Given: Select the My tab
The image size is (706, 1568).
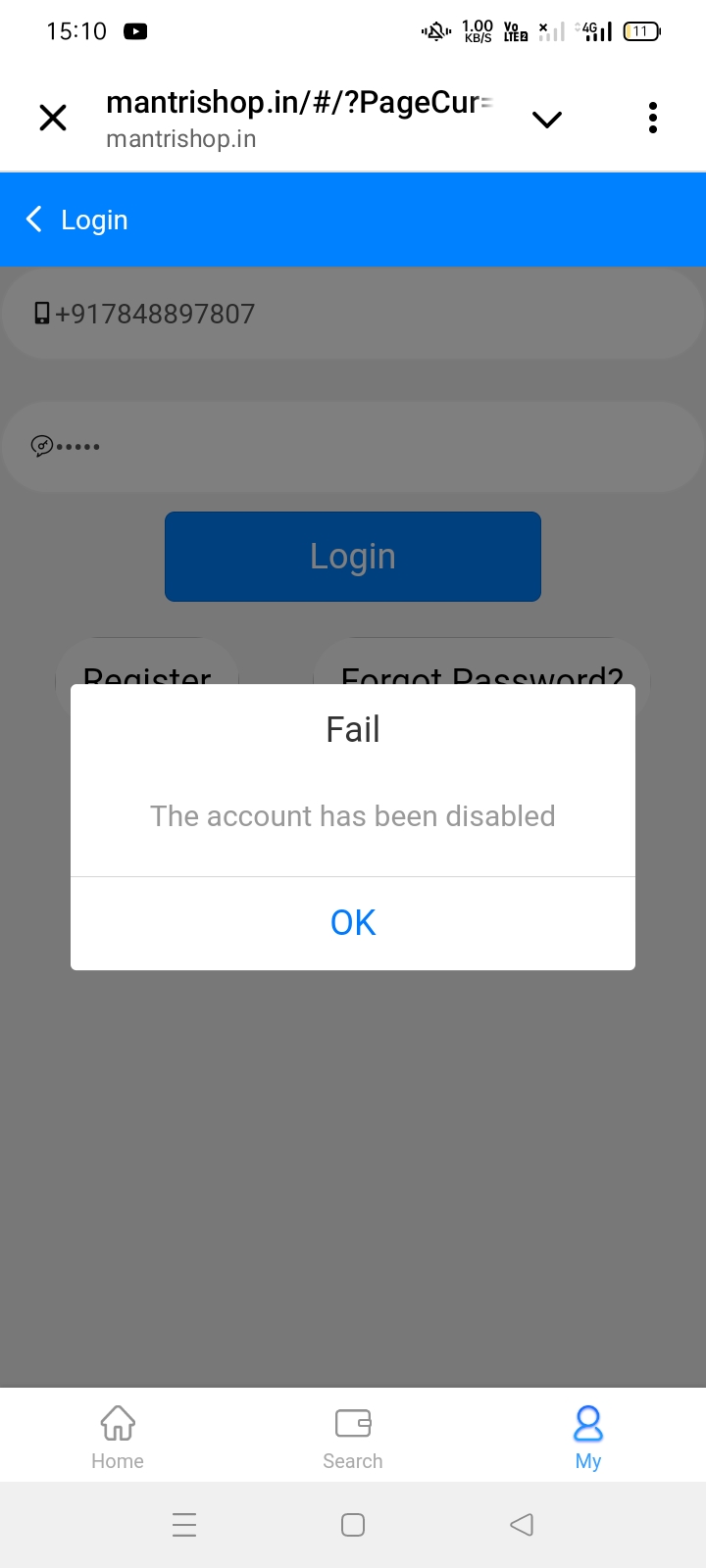Looking at the screenshot, I should click(x=588, y=1436).
